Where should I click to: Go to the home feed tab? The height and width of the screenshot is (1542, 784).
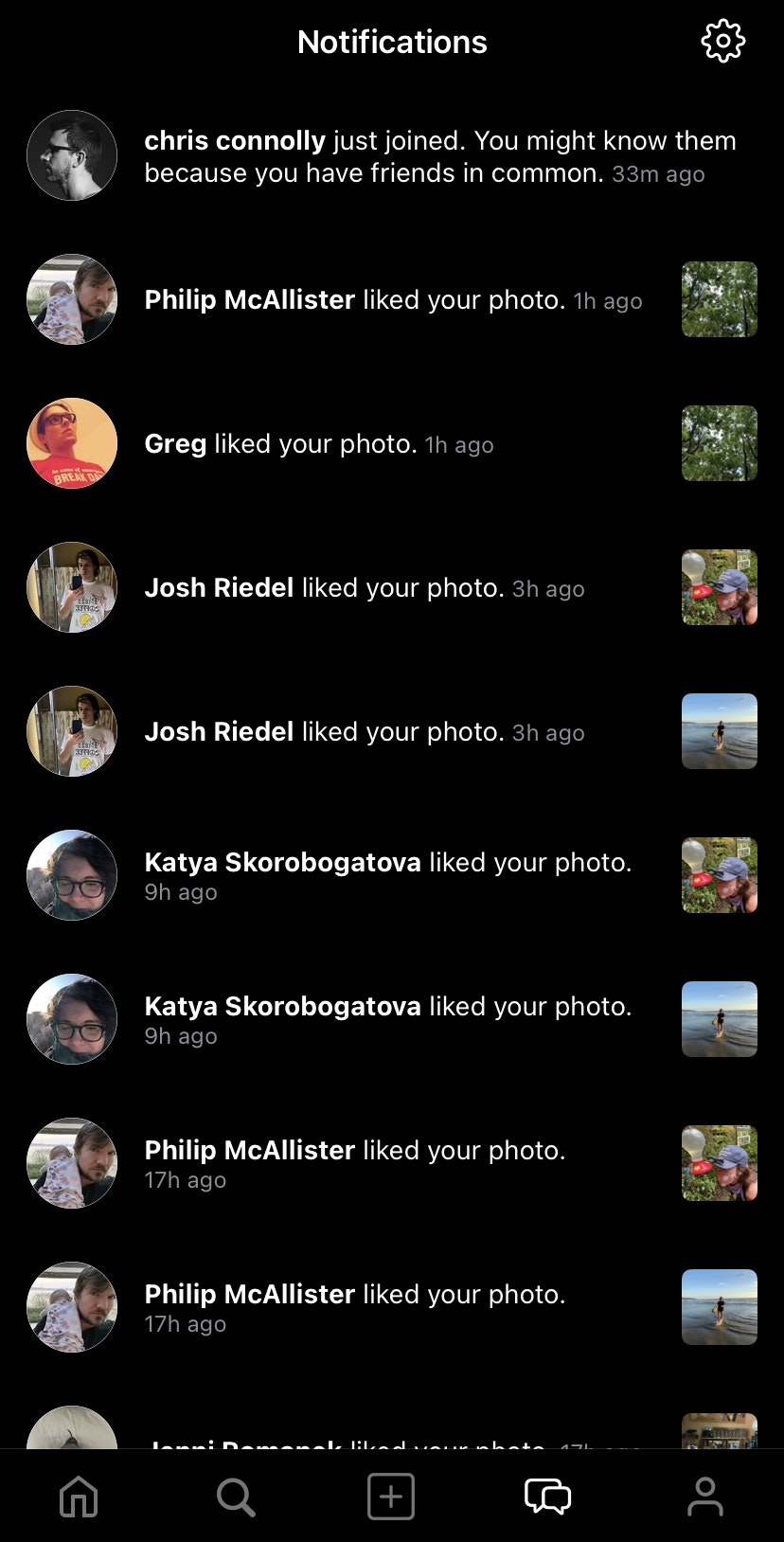pos(79,1497)
